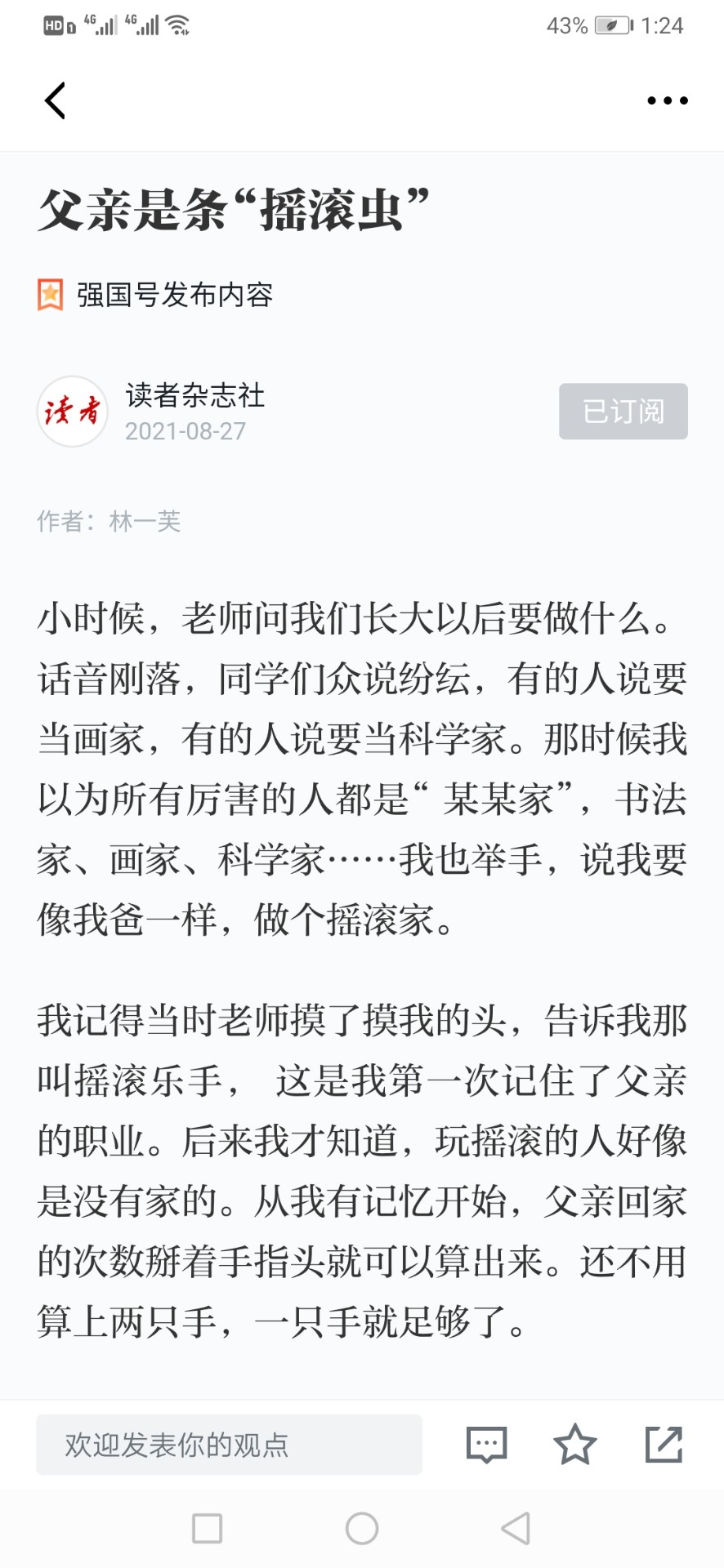Tap the 已订阅 subscription button
The image size is (724, 1568).
point(623,411)
